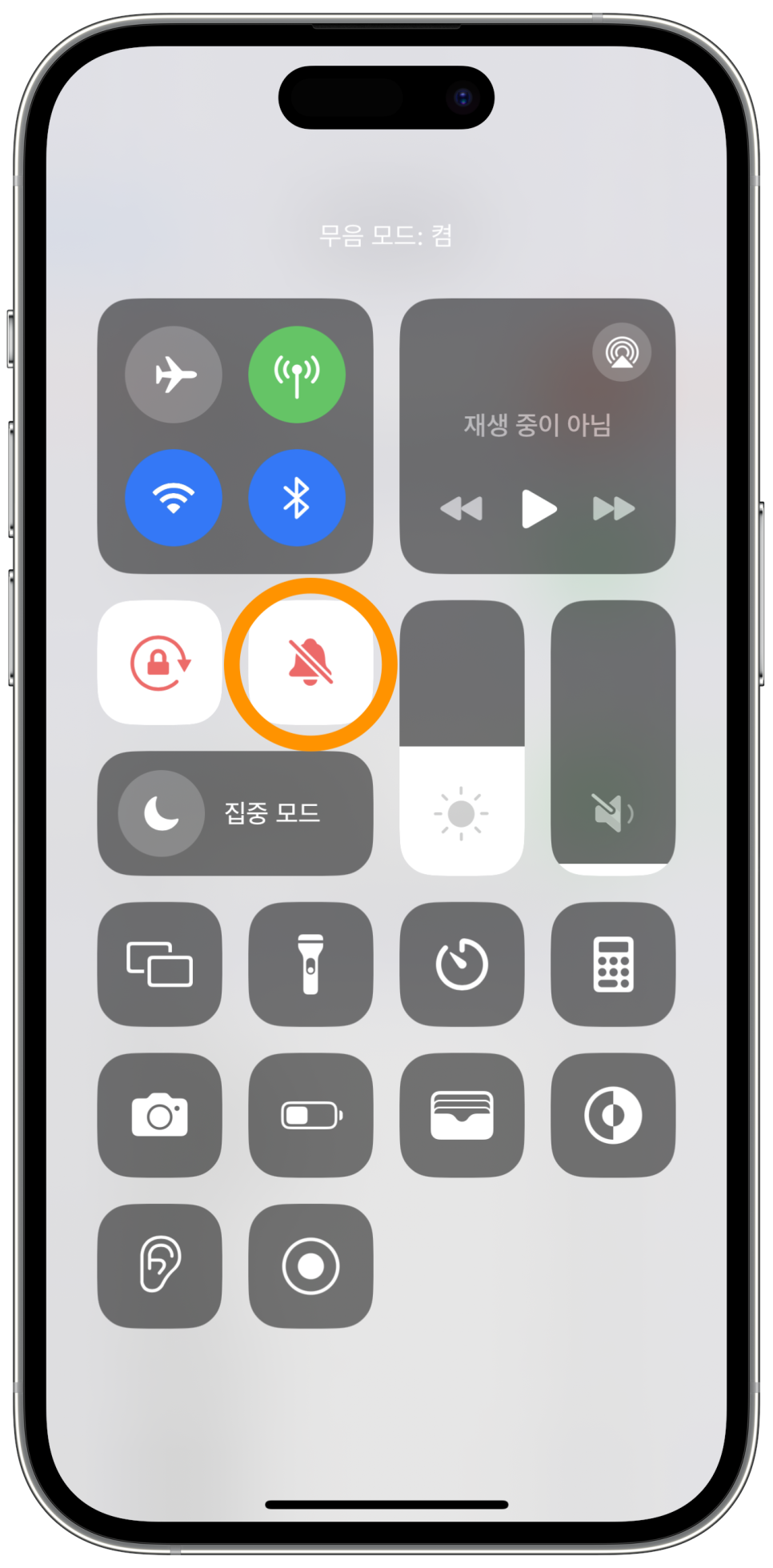The width and height of the screenshot is (773, 1568).
Task: Turn off Wi-Fi
Action: tap(174, 497)
